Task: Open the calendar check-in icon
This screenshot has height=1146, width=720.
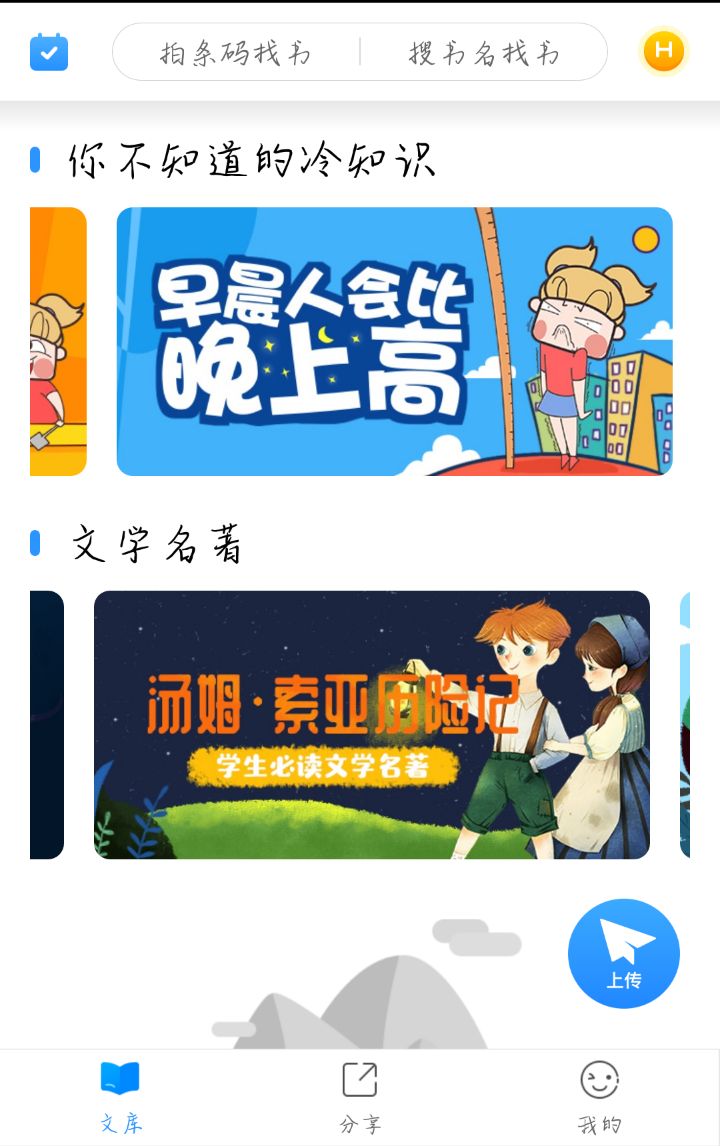Action: pyautogui.click(x=49, y=52)
